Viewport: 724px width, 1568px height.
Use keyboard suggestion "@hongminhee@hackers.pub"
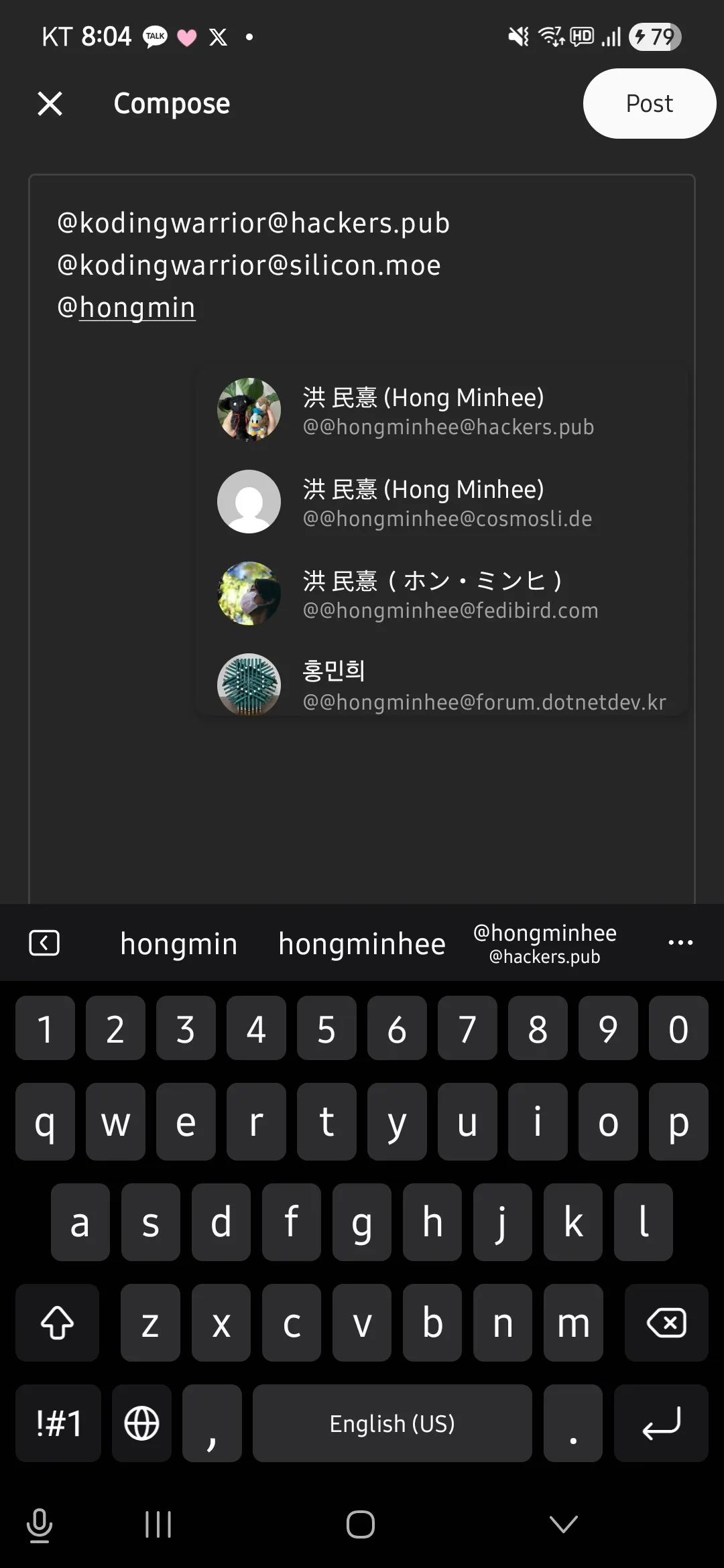pos(544,943)
